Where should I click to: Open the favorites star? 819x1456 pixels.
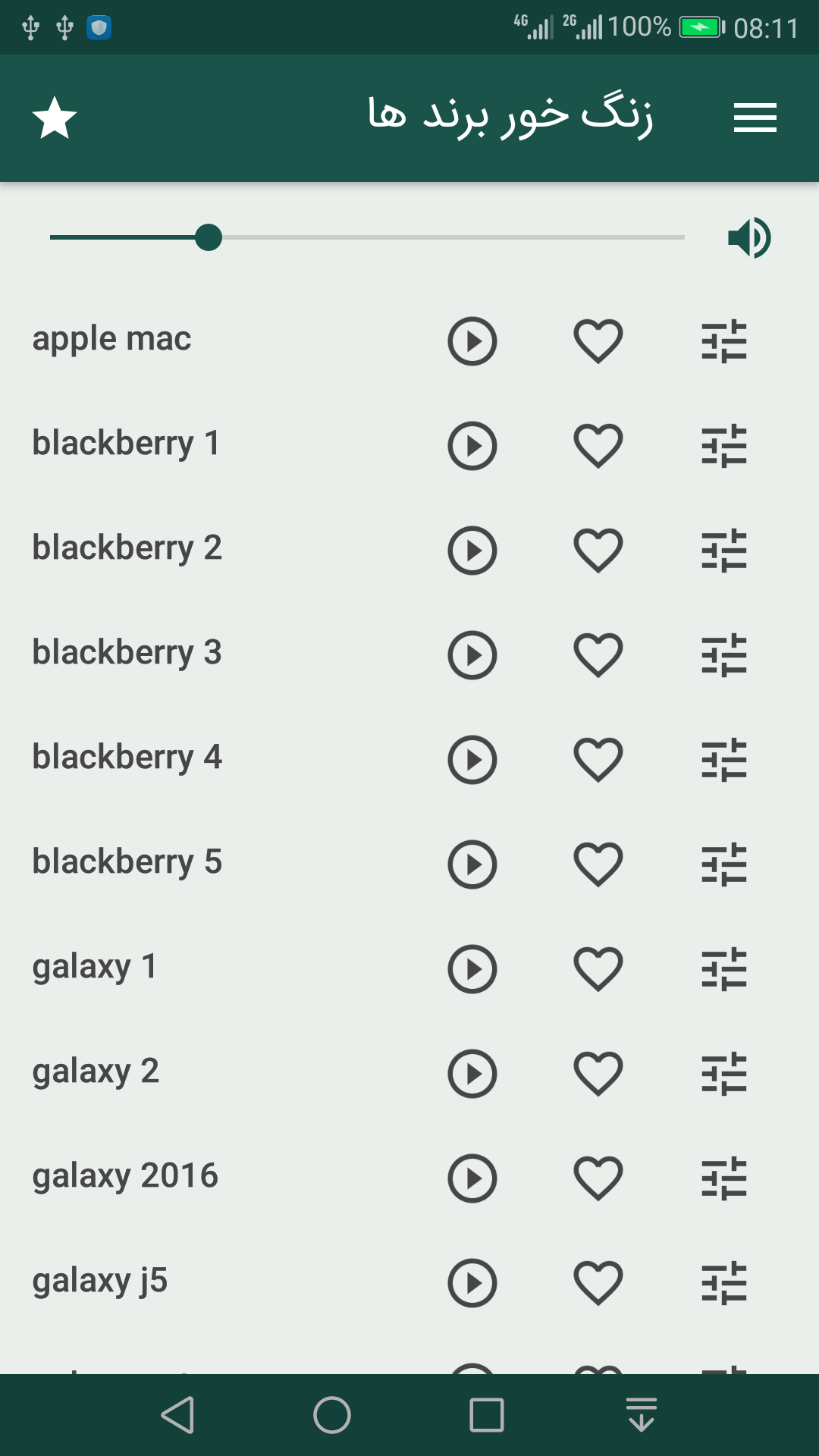55,118
